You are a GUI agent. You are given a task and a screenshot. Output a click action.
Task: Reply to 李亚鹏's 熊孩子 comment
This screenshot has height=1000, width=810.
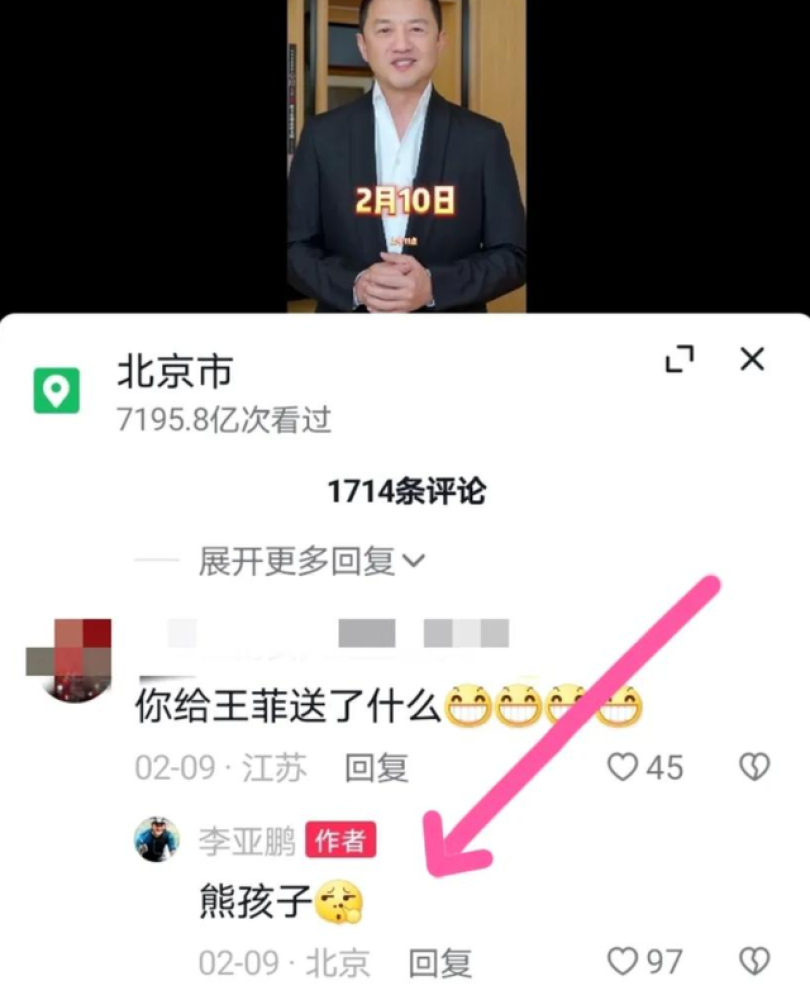pos(440,963)
